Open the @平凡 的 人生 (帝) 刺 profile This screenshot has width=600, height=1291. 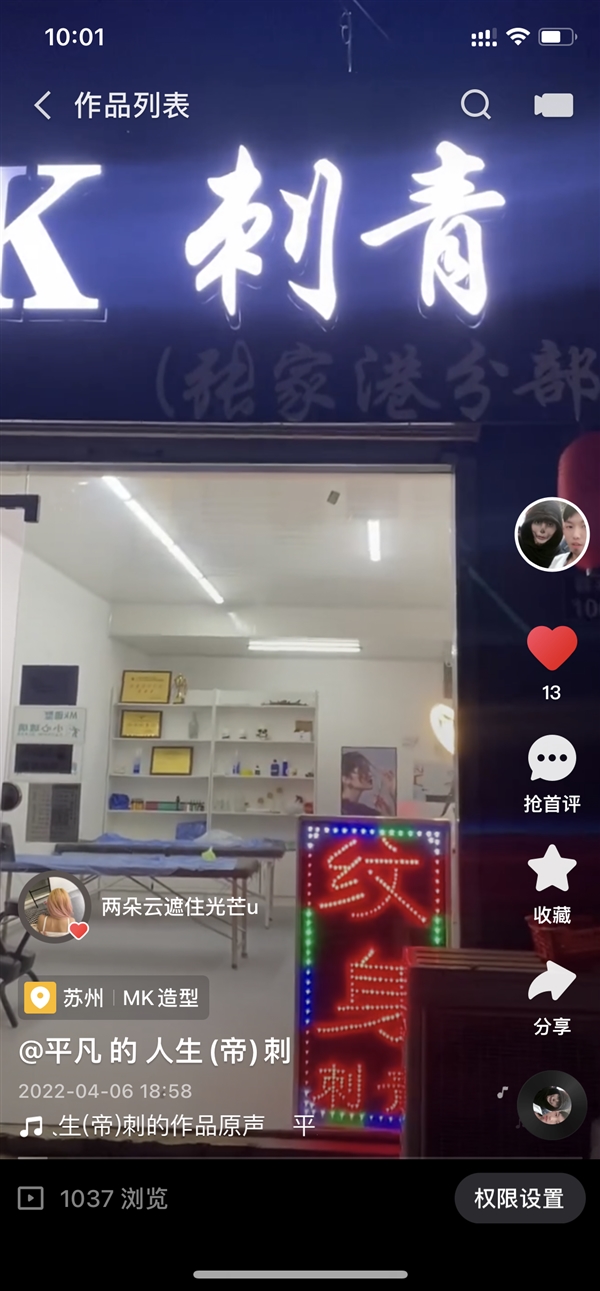pyautogui.click(x=155, y=1051)
